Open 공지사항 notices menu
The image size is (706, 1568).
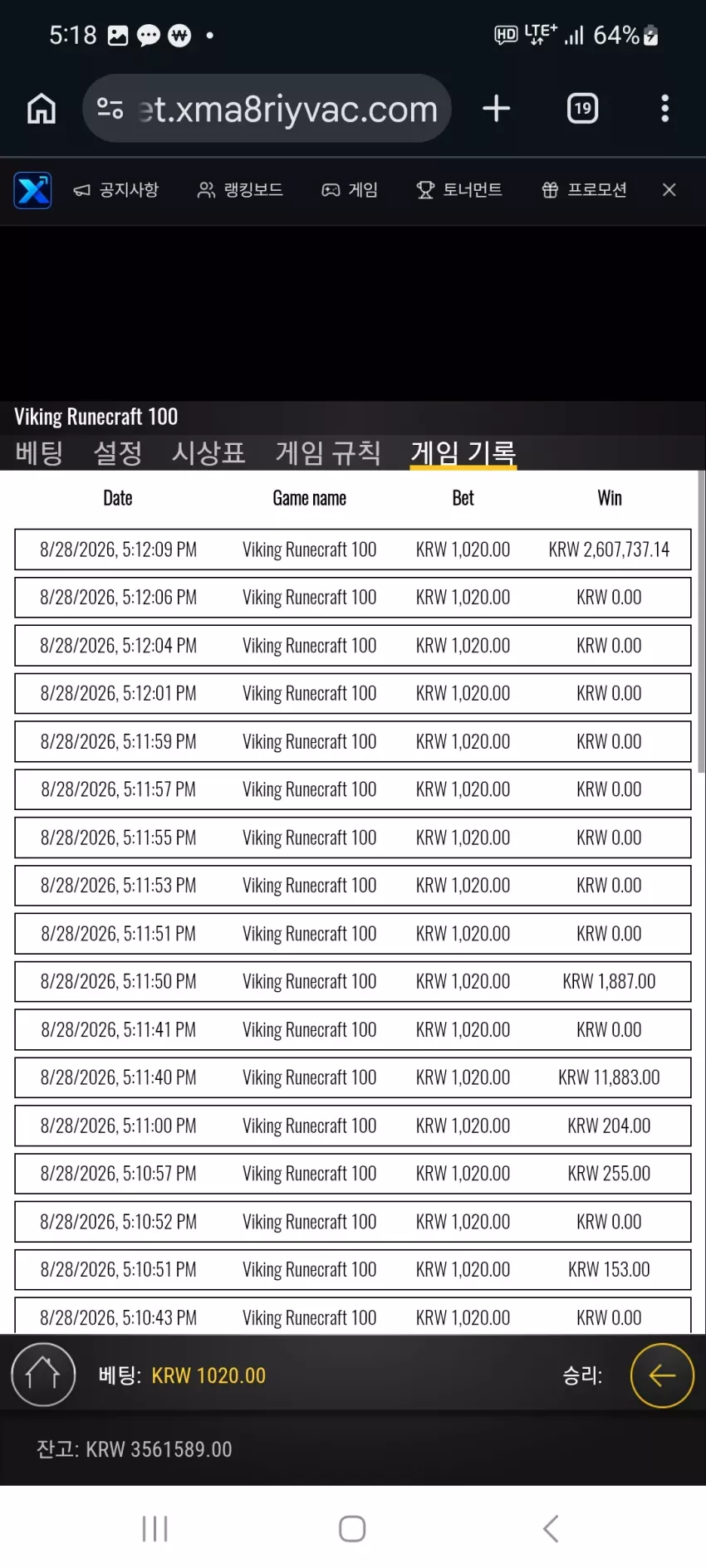click(116, 190)
